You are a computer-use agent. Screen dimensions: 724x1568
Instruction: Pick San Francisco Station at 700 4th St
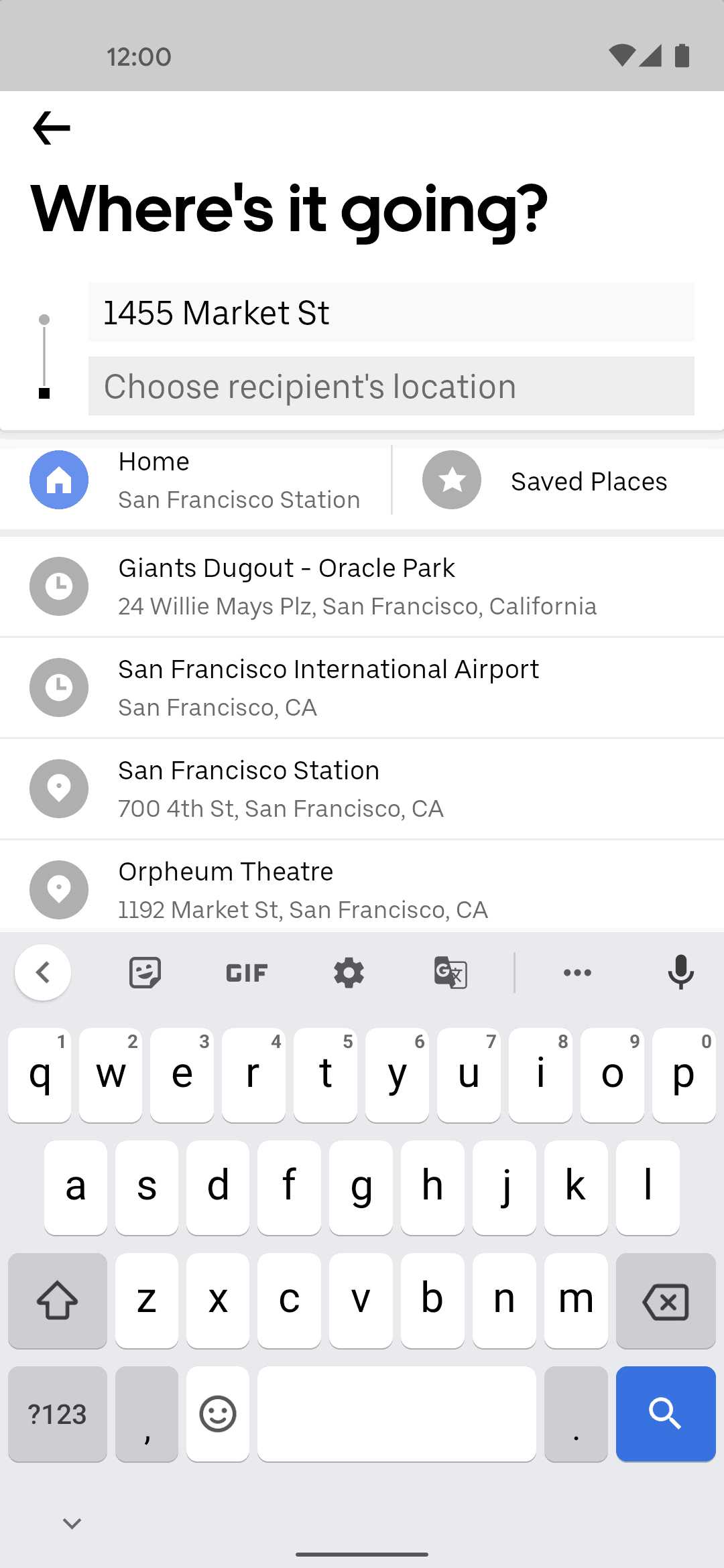coord(362,789)
